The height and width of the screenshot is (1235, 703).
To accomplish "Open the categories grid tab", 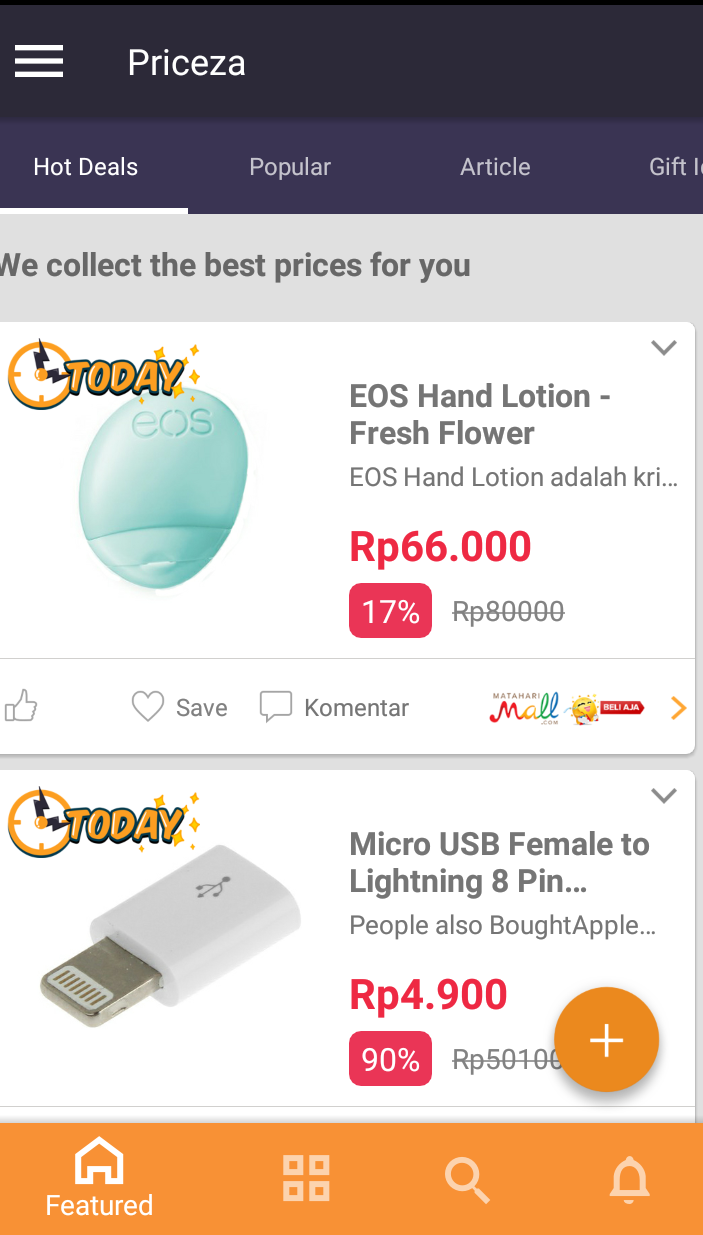I will coord(305,1178).
